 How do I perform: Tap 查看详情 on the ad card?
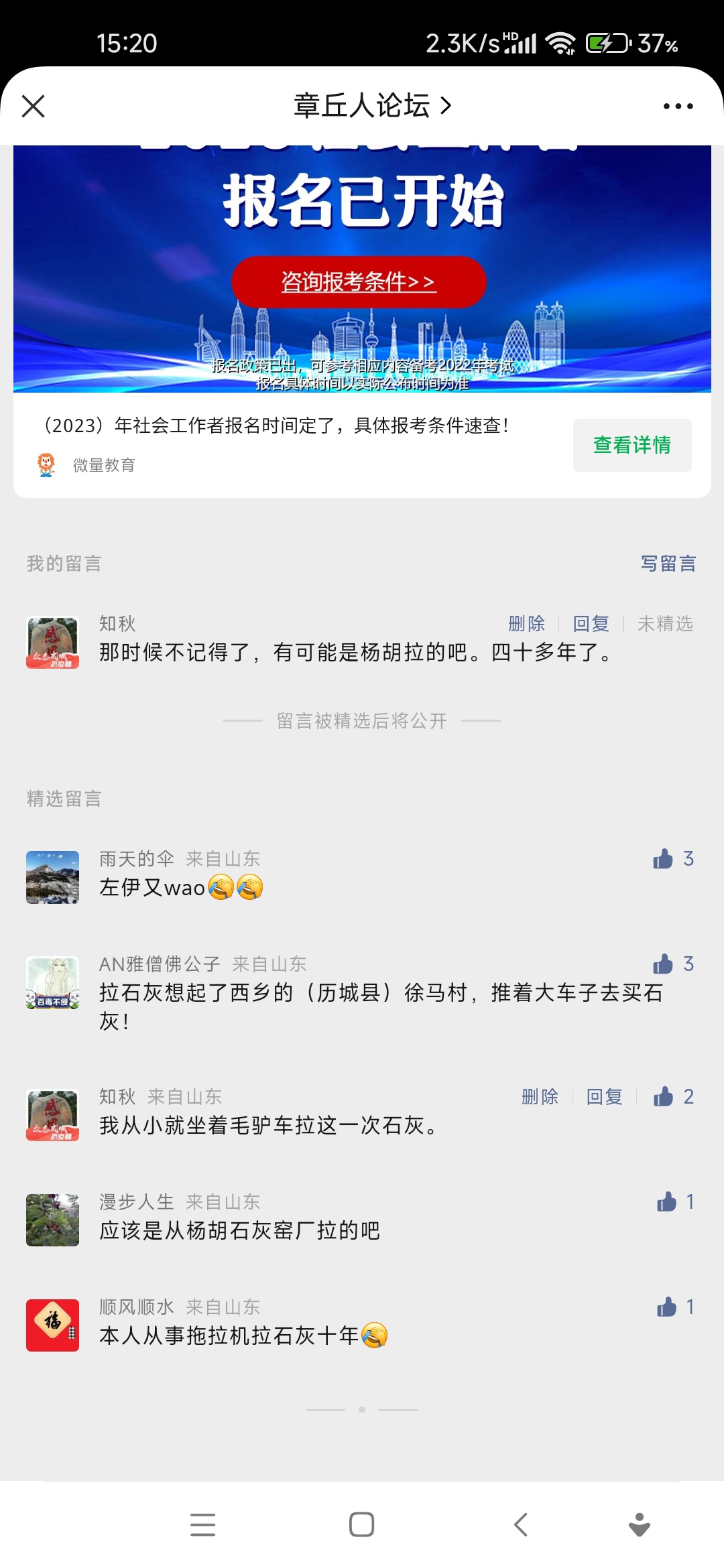pyautogui.click(x=631, y=445)
